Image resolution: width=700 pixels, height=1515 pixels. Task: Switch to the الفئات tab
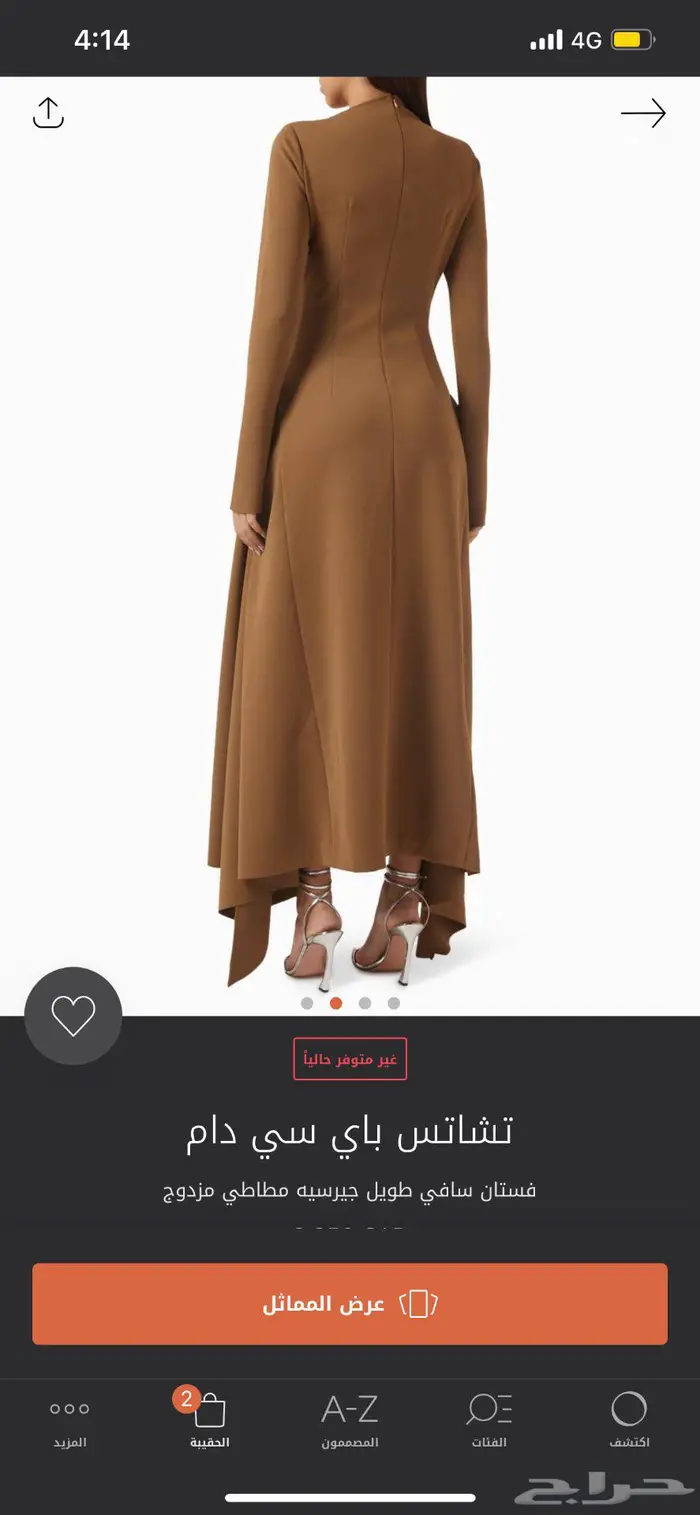coord(489,1420)
